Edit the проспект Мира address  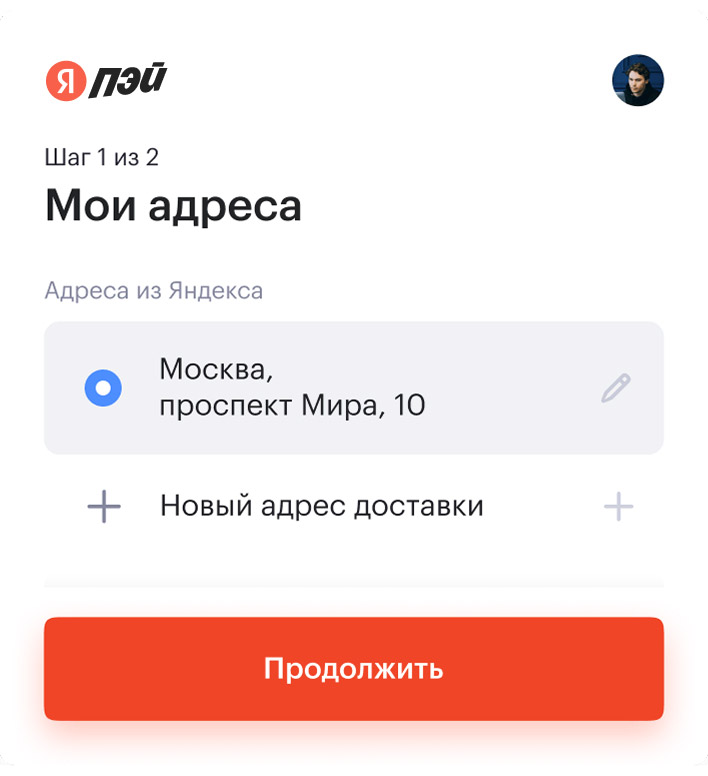coord(616,388)
